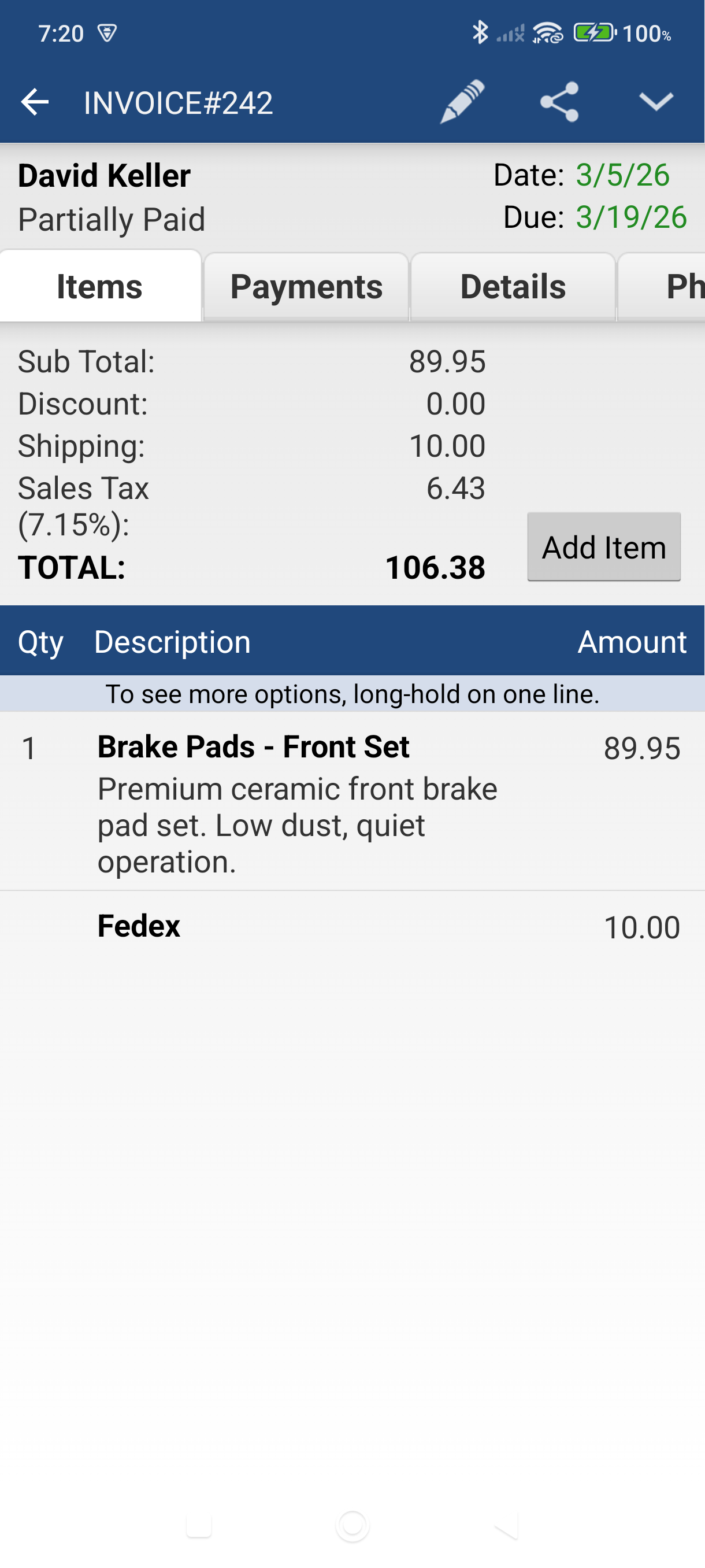Edit the invoice with the pencil icon

[462, 102]
